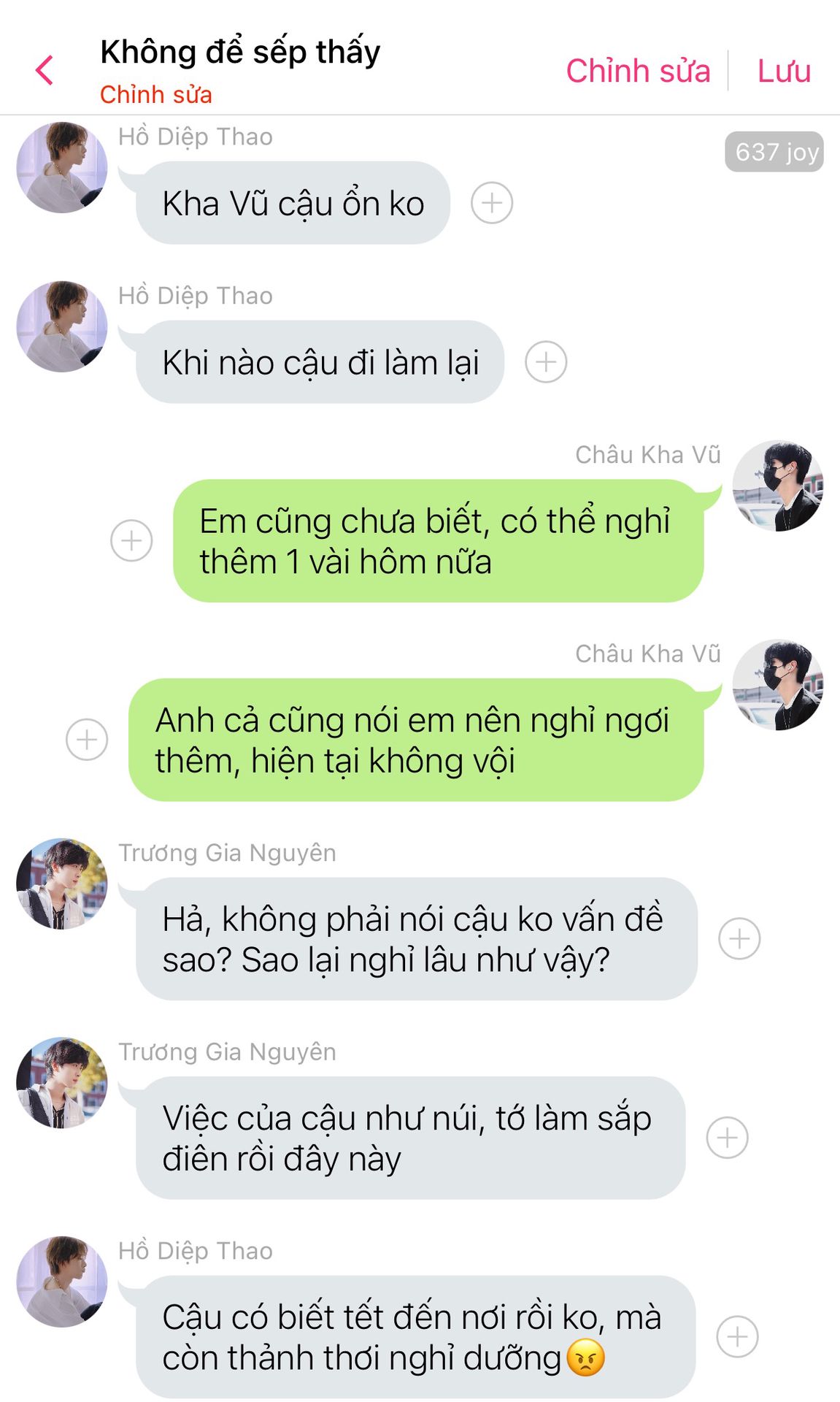Tap the pink Chỉnh sửa button at top right
This screenshot has height=1402, width=840.
tap(638, 71)
